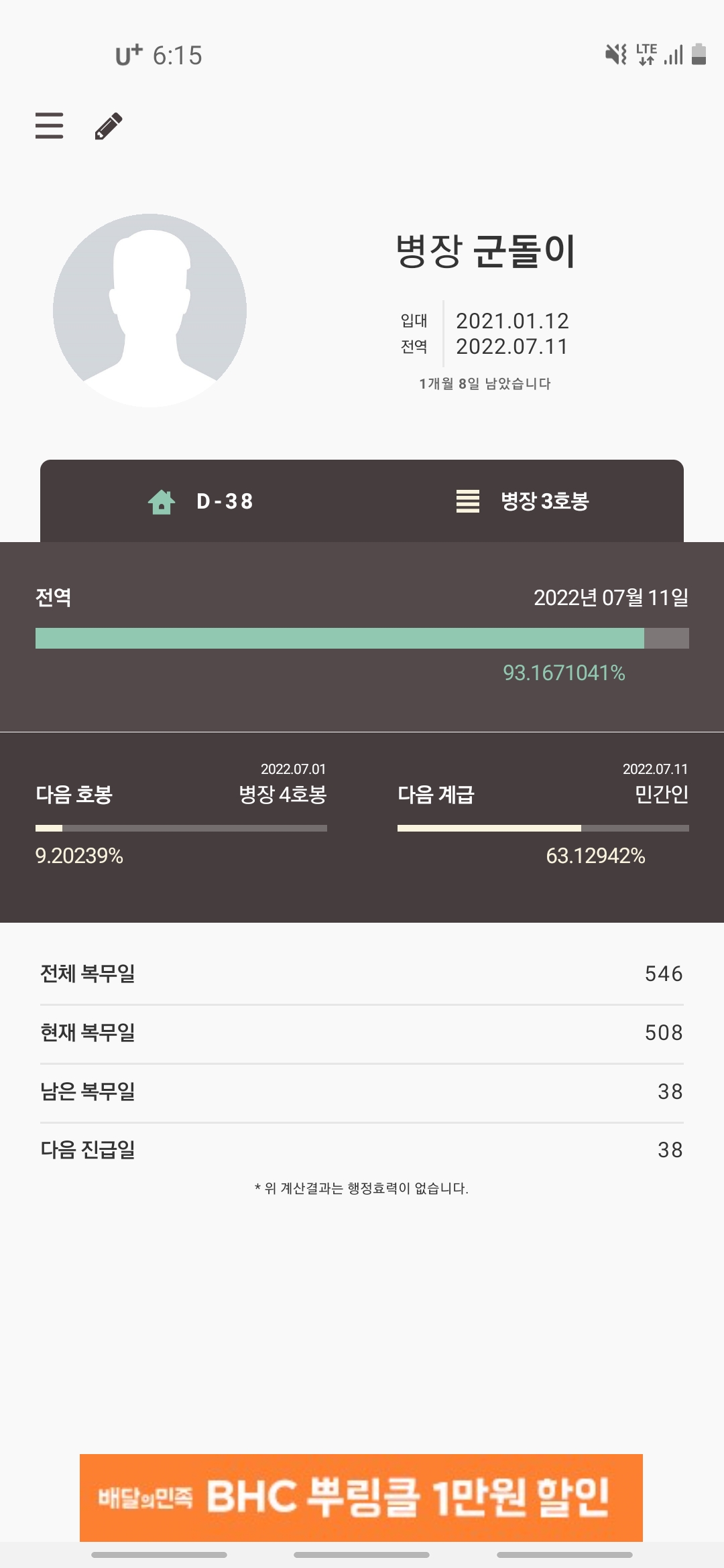Viewport: 724px width, 1568px height.
Task: Tap the pencil edit icon
Action: pyautogui.click(x=109, y=125)
